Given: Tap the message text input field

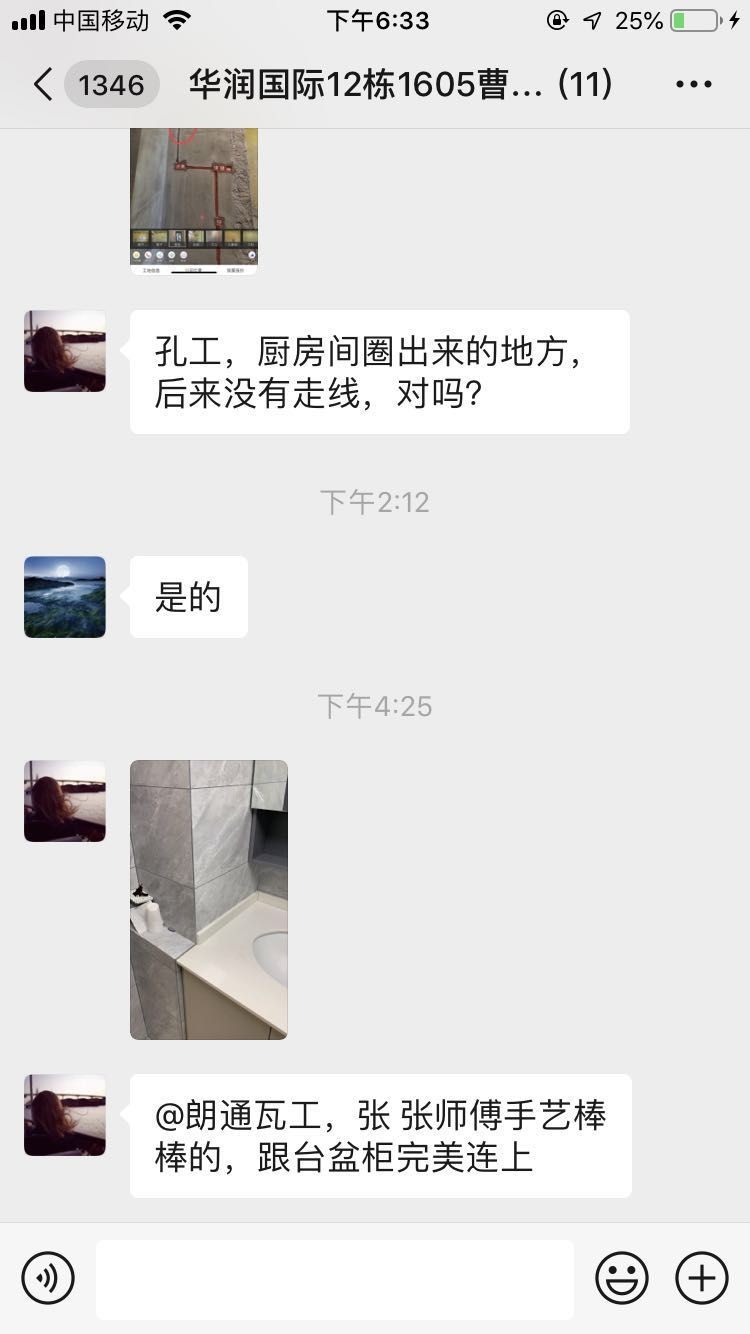Looking at the screenshot, I should (335, 1279).
